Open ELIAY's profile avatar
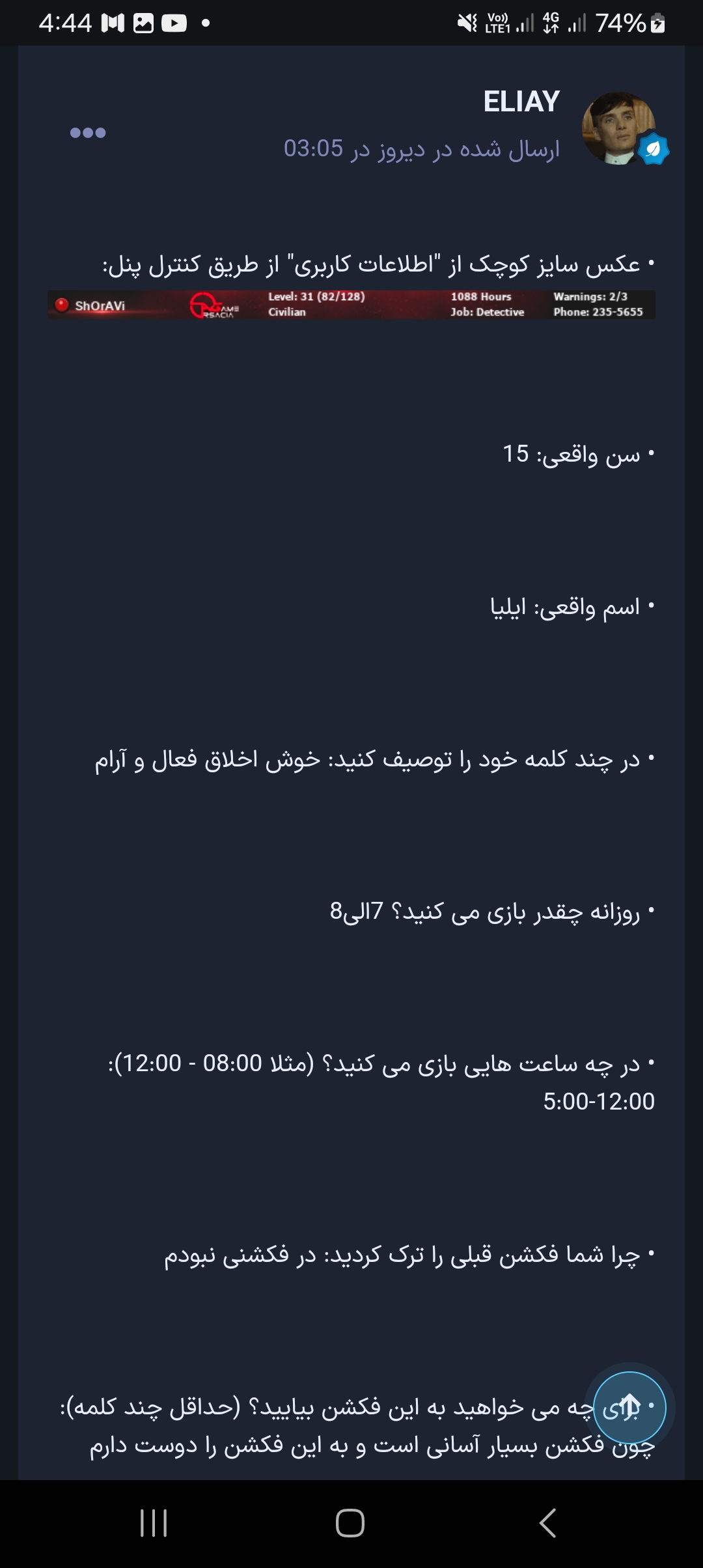 [618, 128]
